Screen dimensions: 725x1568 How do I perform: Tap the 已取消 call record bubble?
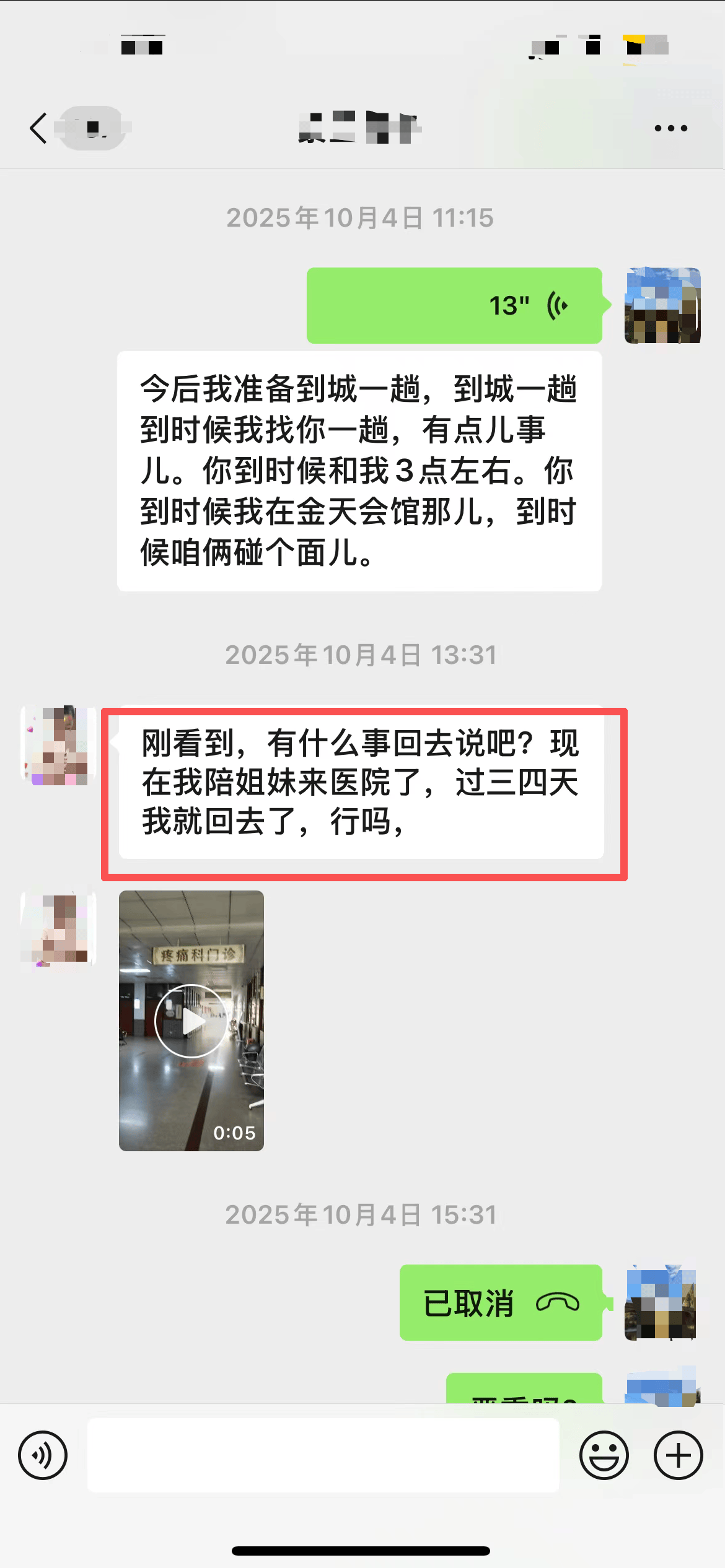click(x=499, y=1302)
